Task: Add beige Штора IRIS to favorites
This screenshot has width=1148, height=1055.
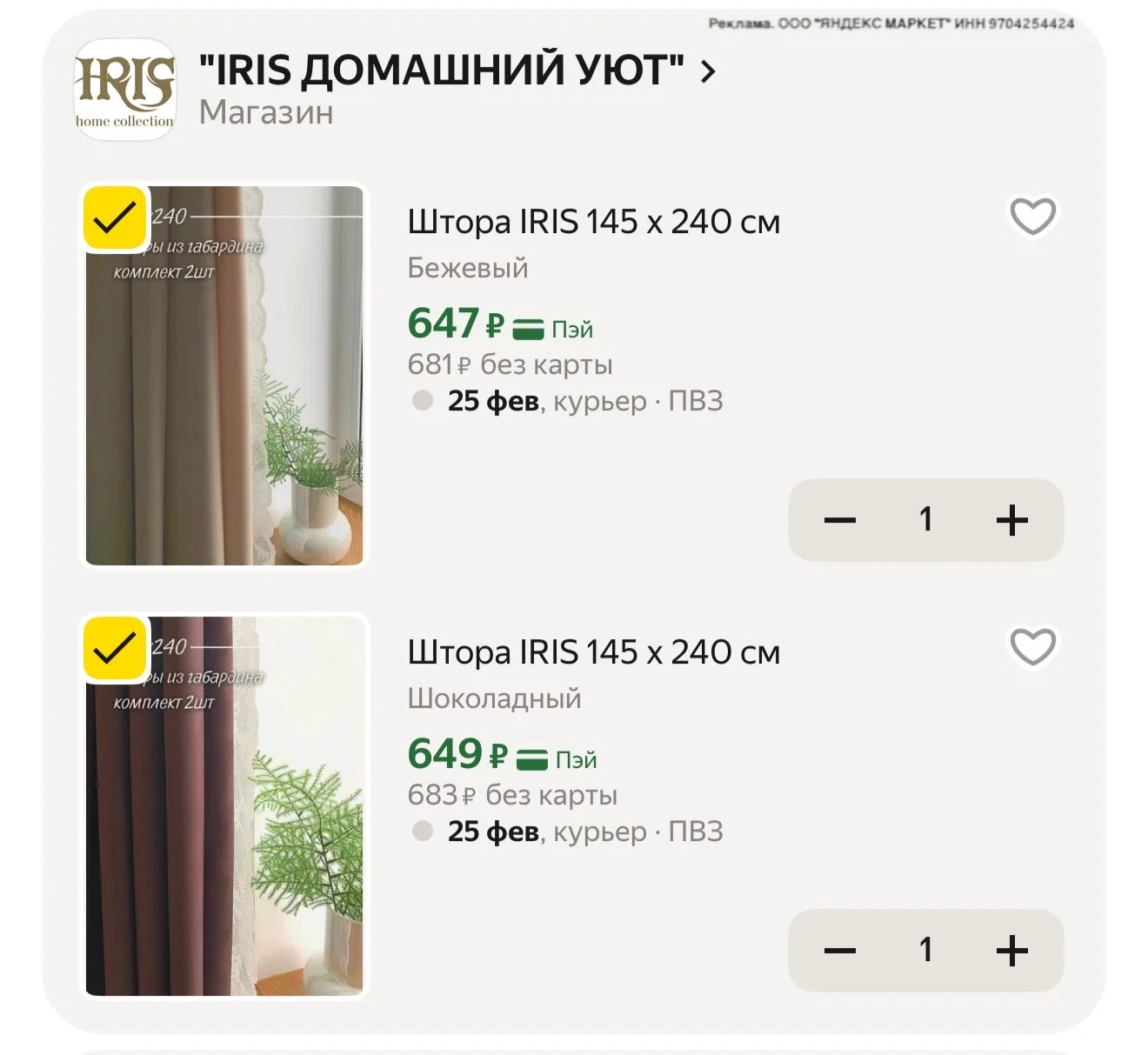Action: click(1032, 217)
